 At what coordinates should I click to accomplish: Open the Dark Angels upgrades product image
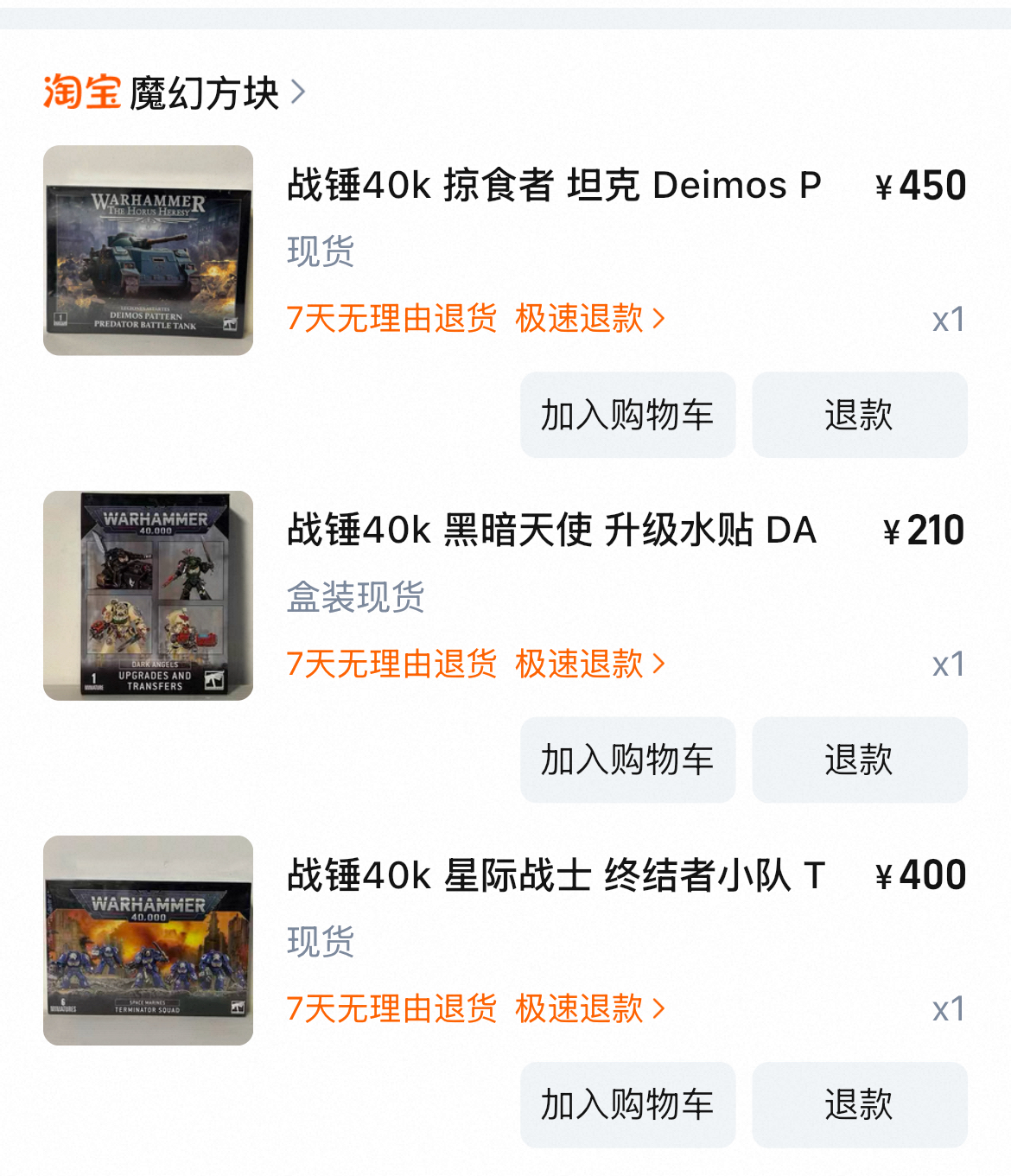[x=148, y=595]
